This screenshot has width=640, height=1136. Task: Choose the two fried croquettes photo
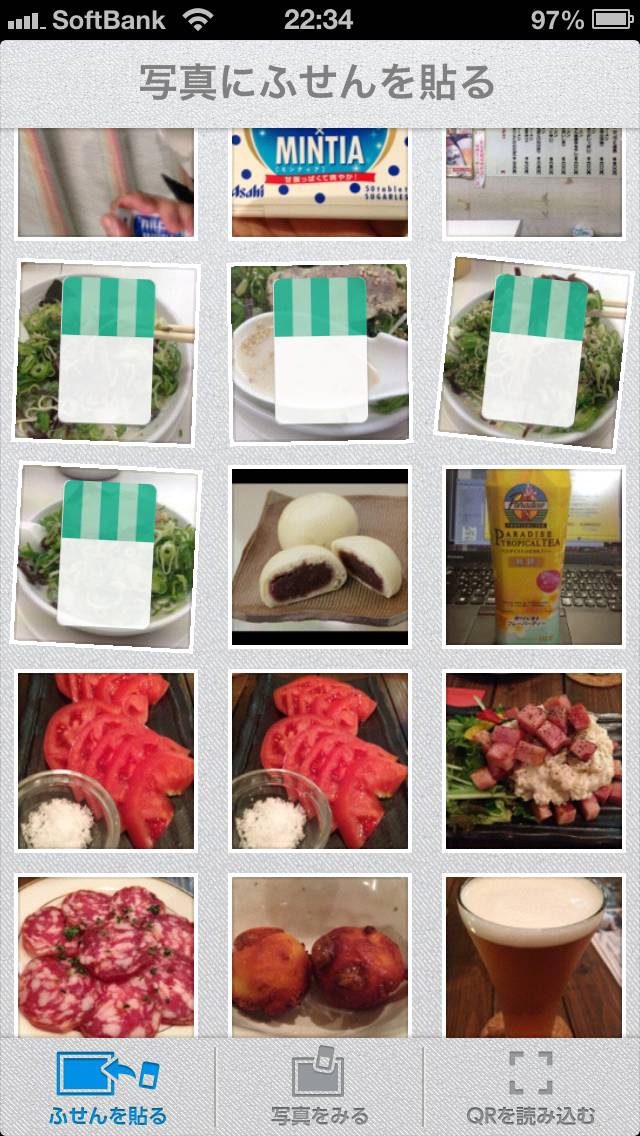[320, 956]
